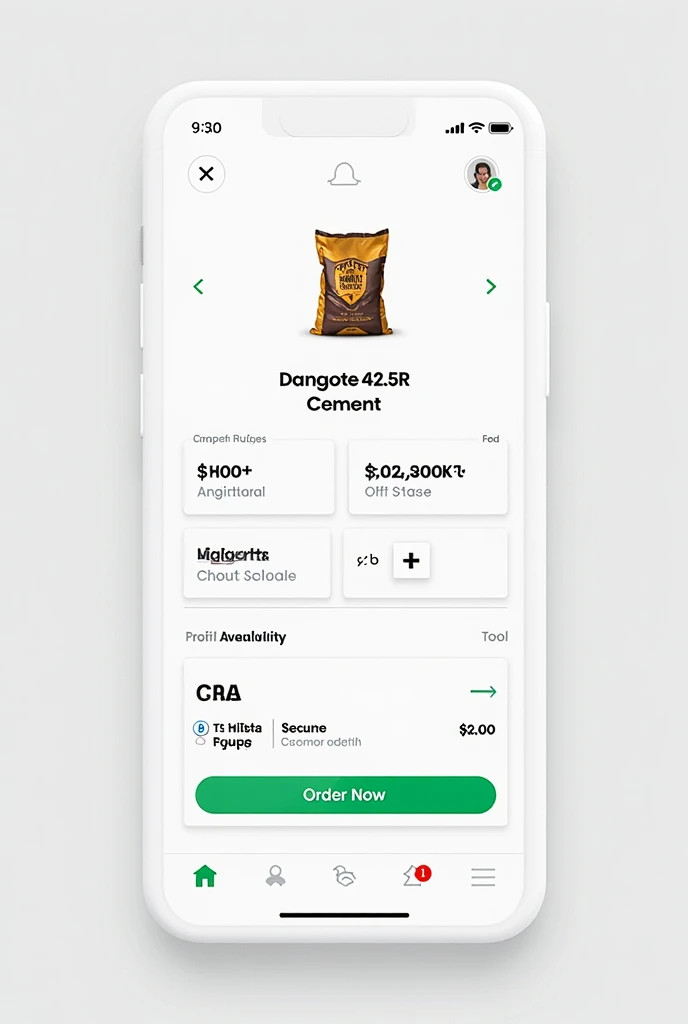
Task: Tap the Order Now button
Action: point(345,795)
